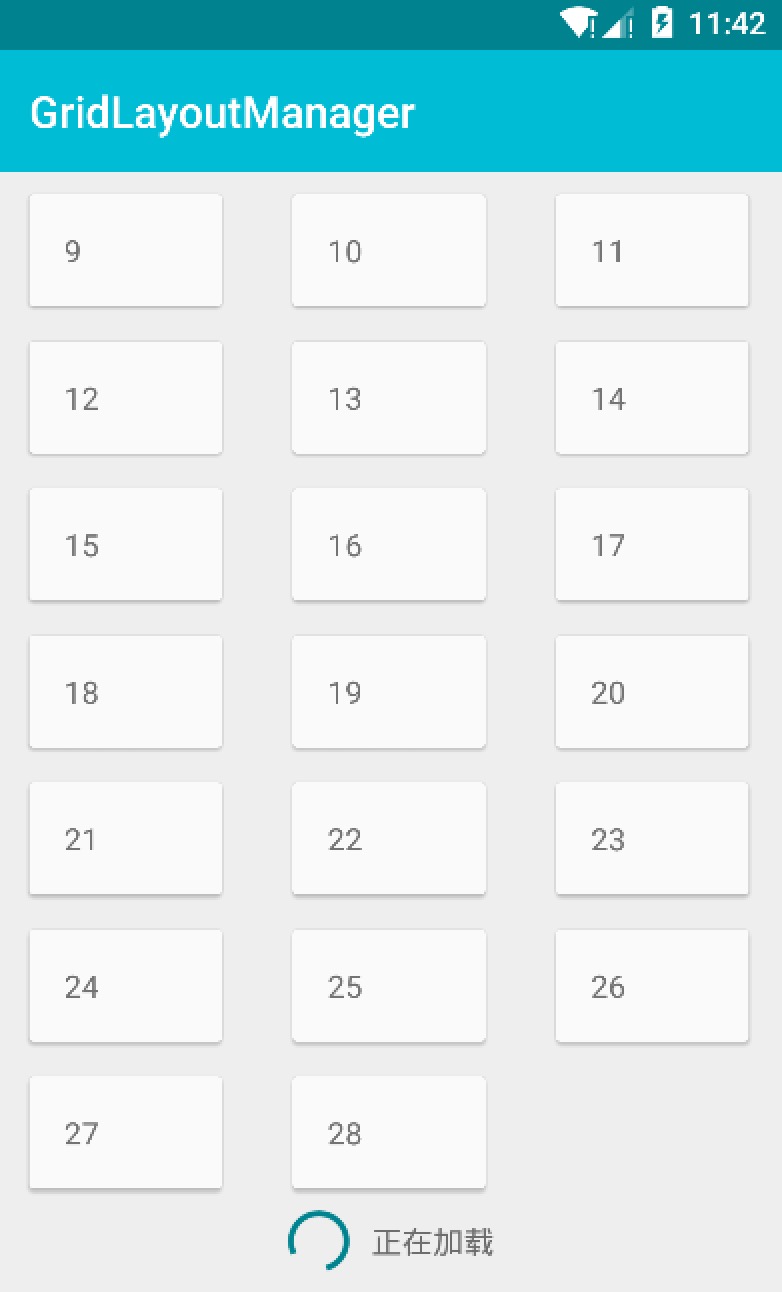Tap grid card 18
This screenshot has width=782, height=1292.
click(125, 692)
